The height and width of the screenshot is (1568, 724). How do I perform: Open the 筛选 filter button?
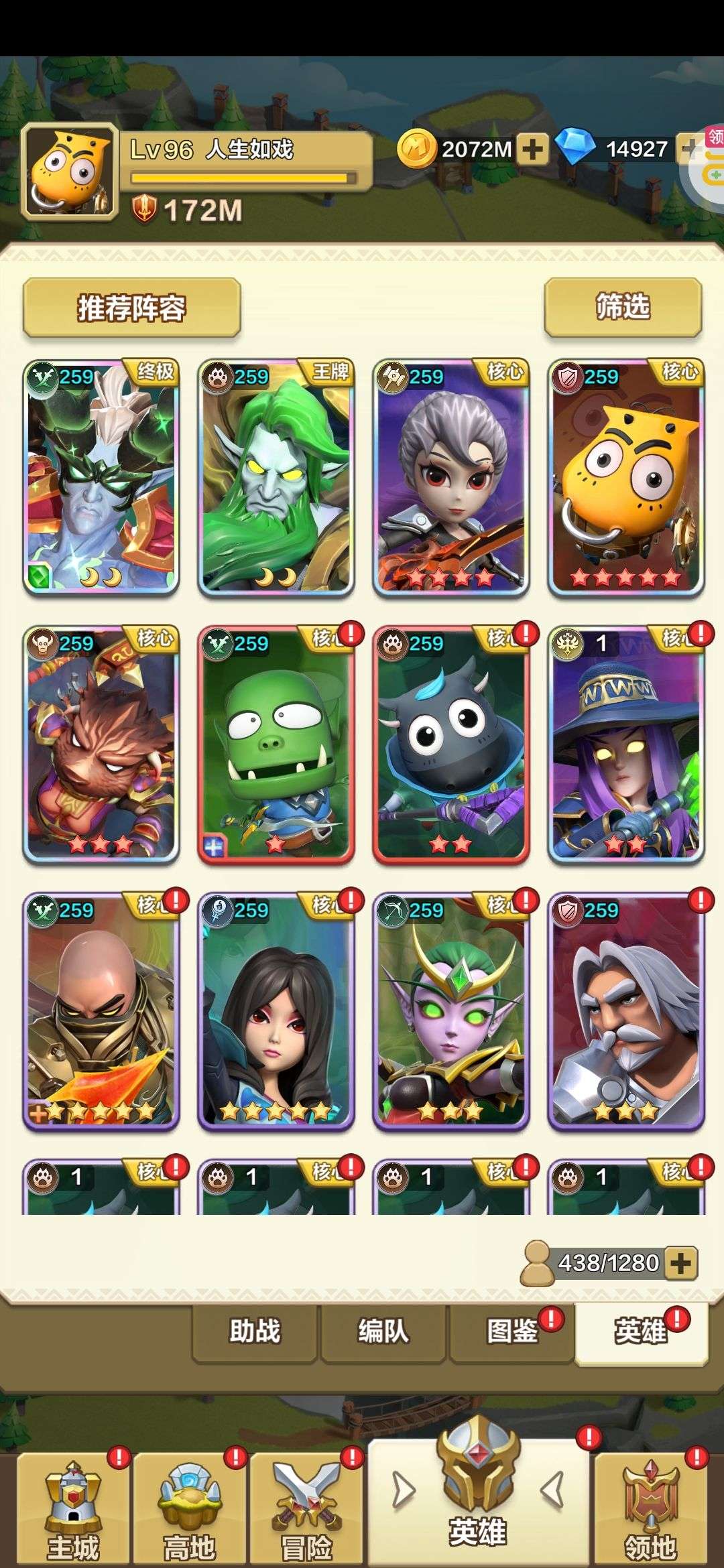[x=623, y=307]
